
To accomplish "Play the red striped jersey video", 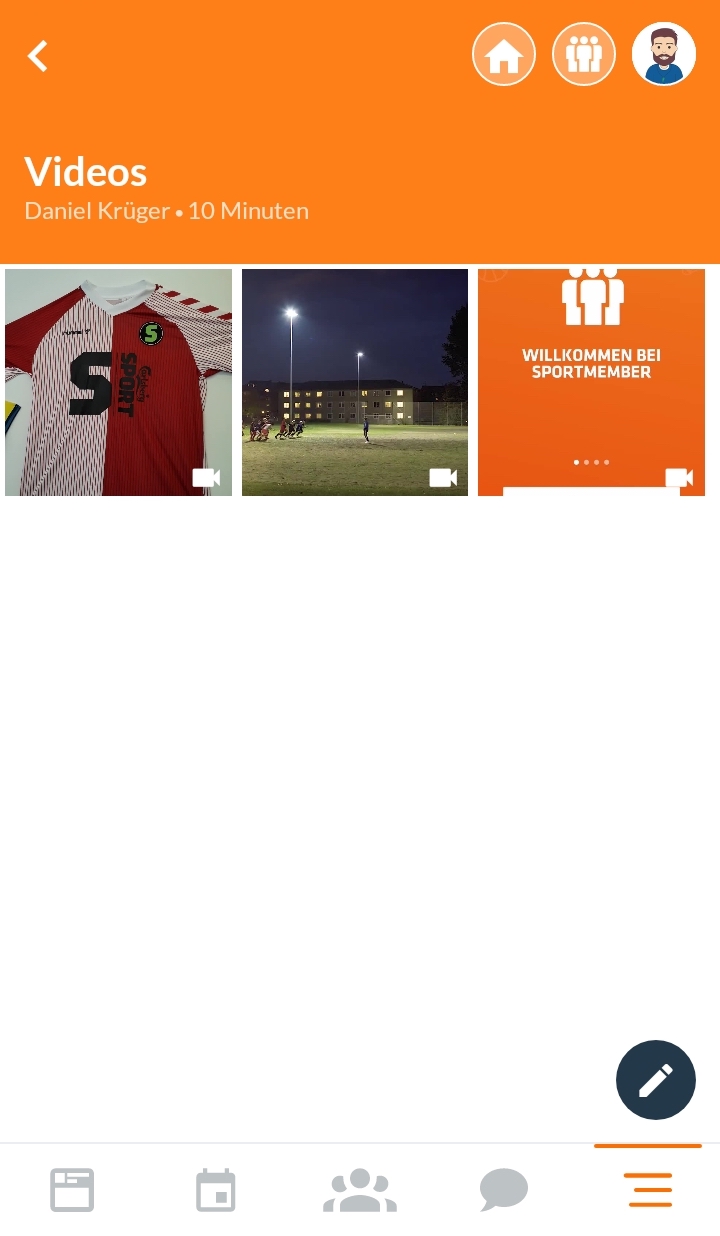I will [118, 382].
